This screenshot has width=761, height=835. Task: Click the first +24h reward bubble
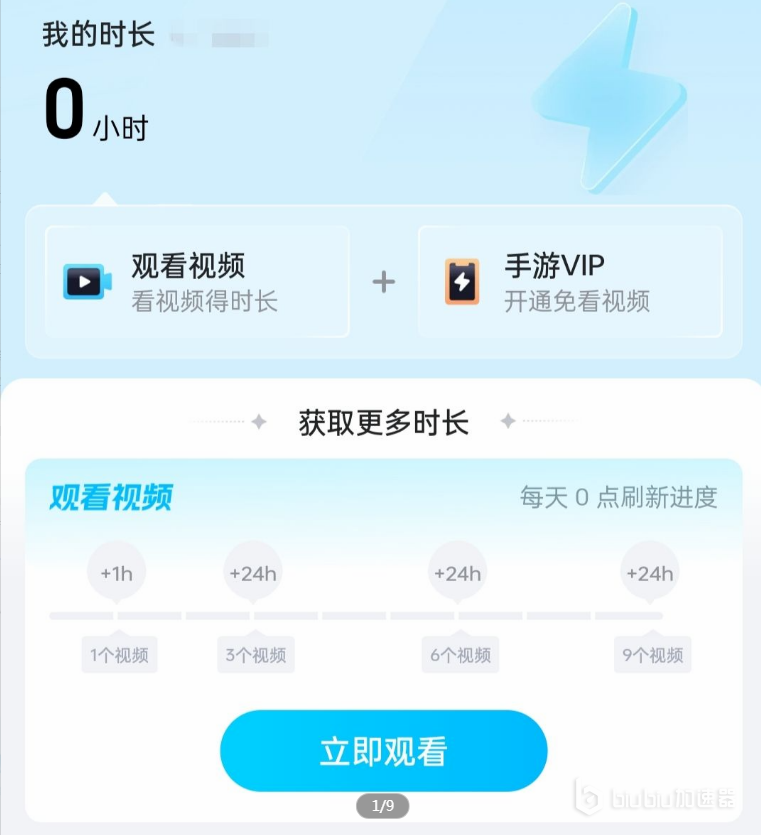point(253,571)
